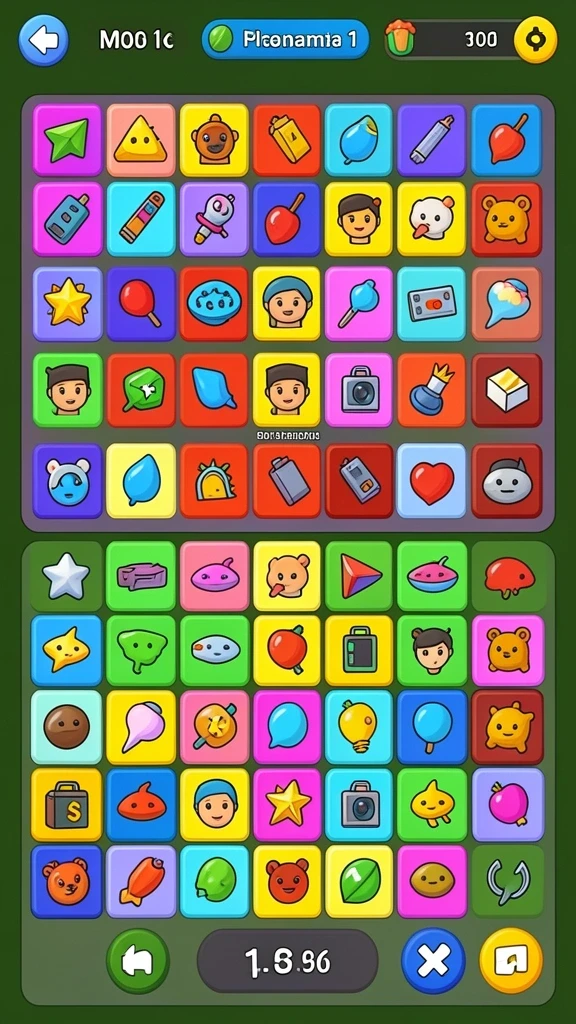Screen dimensions: 576x1024
Task: Select the green paper plane tile
Action: [67, 140]
